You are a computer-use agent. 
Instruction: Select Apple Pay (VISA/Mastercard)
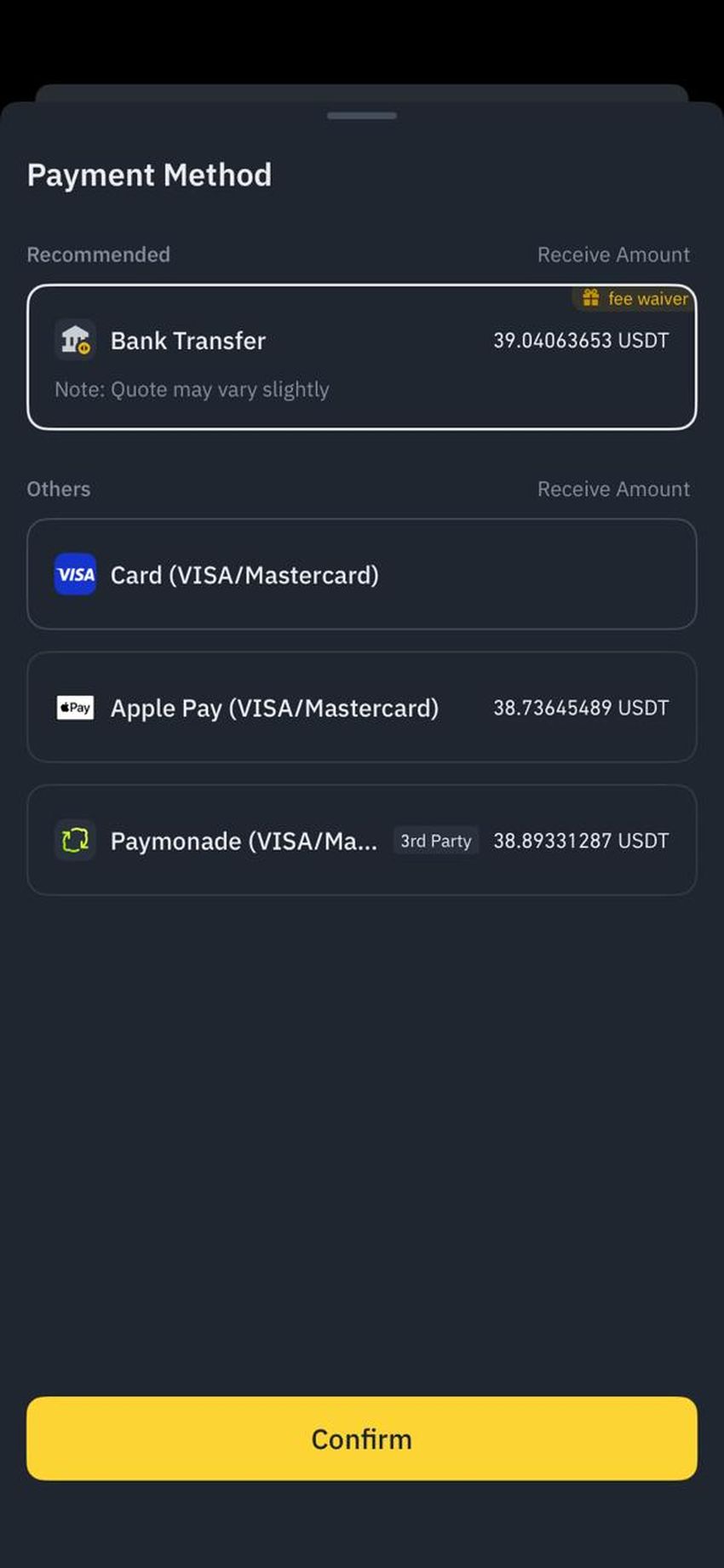[361, 707]
